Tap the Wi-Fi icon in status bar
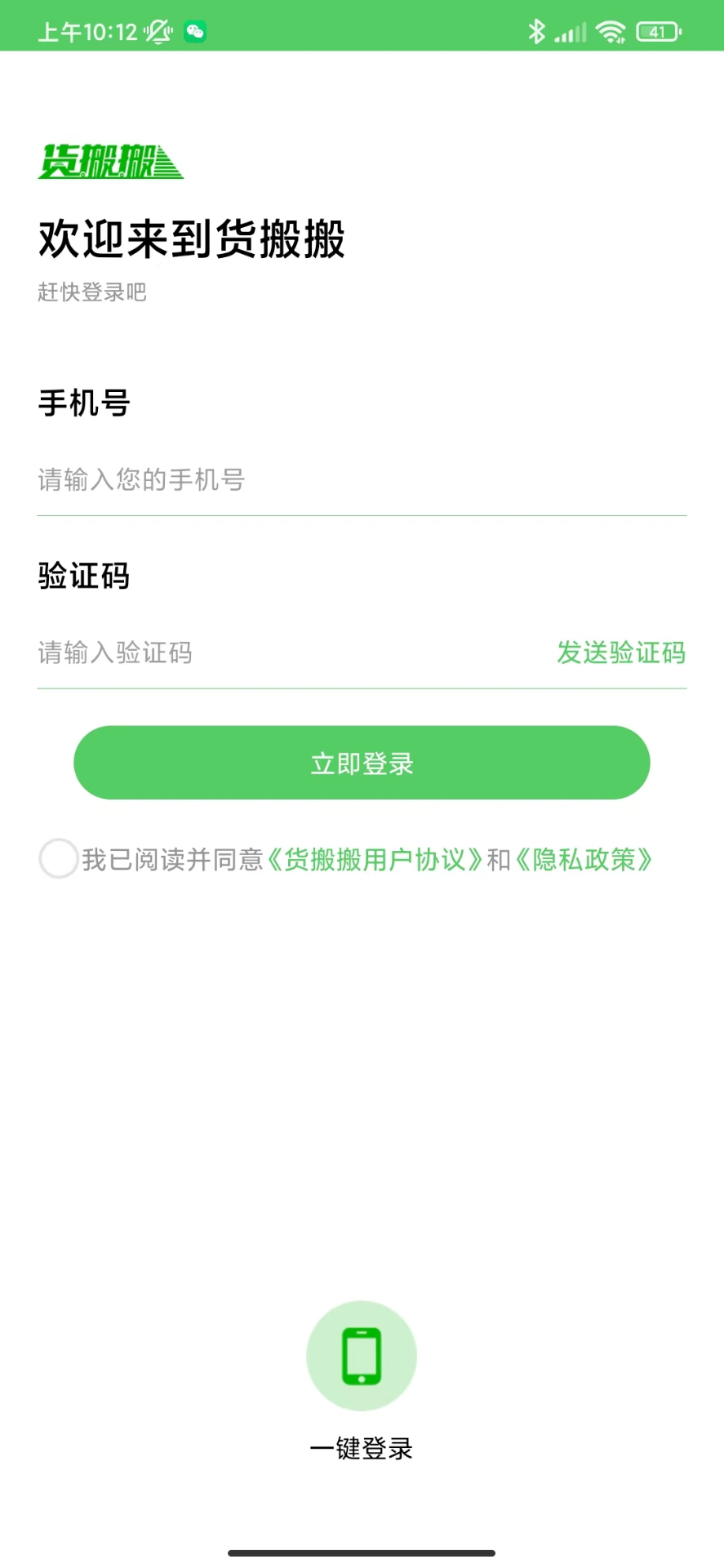The width and height of the screenshot is (724, 1568). click(x=610, y=31)
